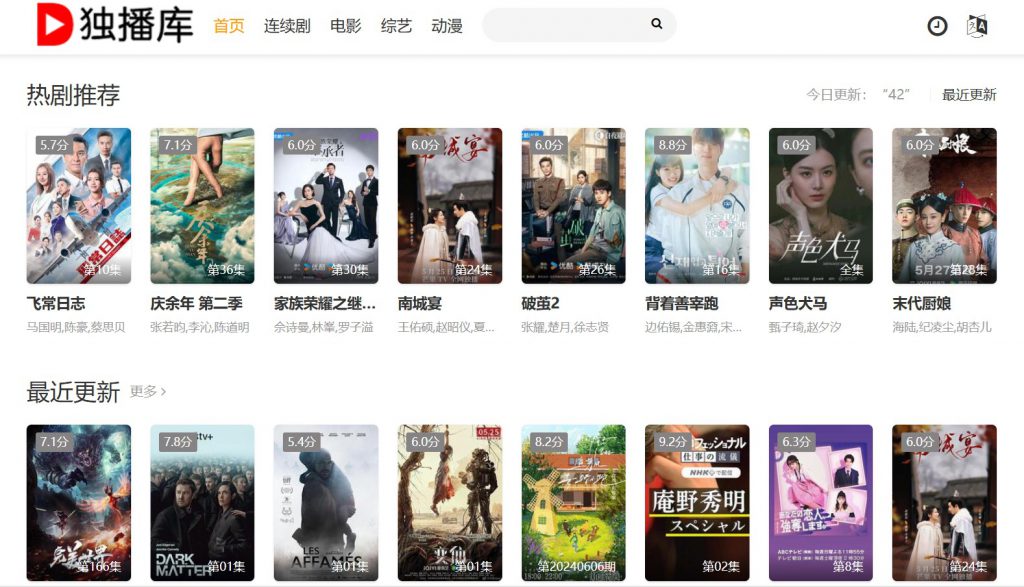View the 家族荣耀之继承者 drama card
The width and height of the screenshot is (1024, 587).
(326, 206)
